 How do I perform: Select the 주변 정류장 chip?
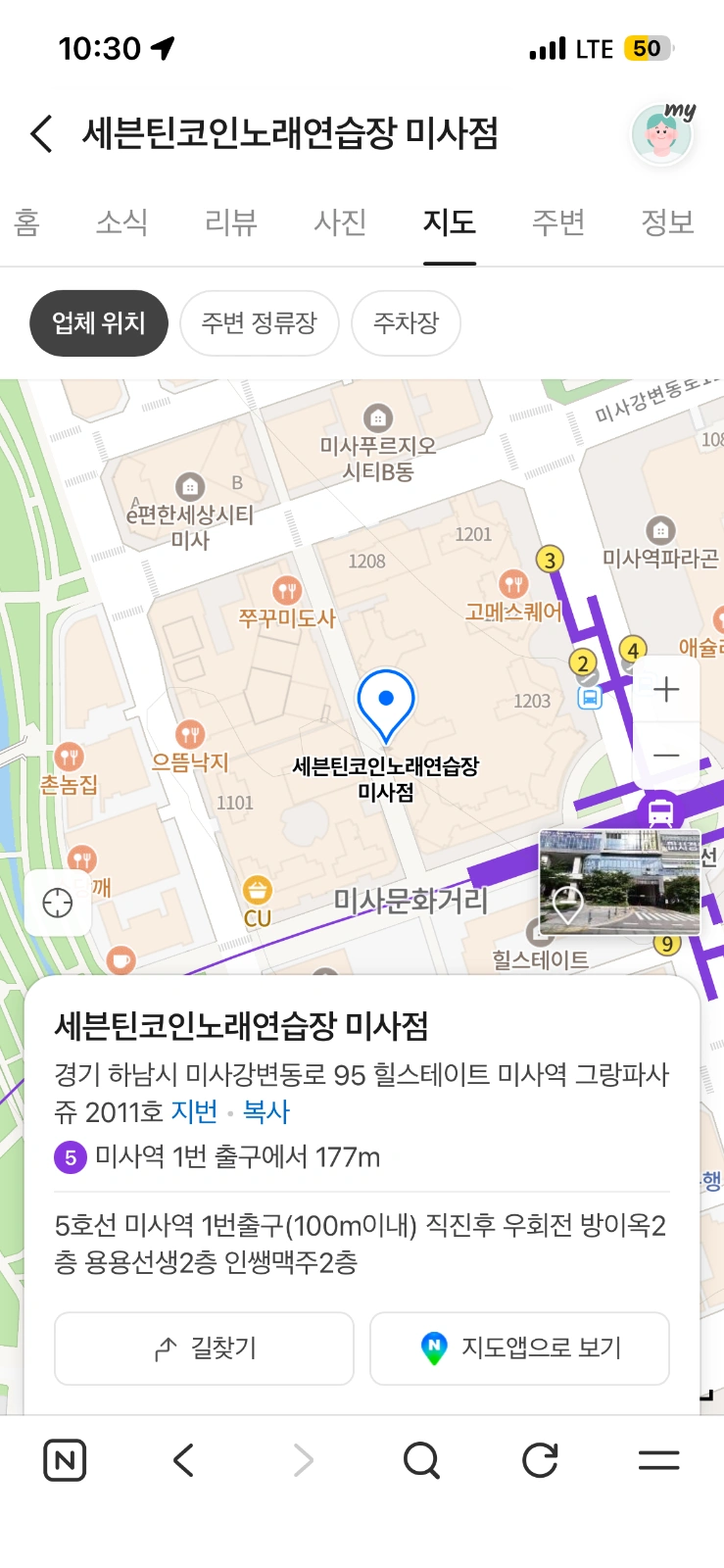(x=260, y=323)
